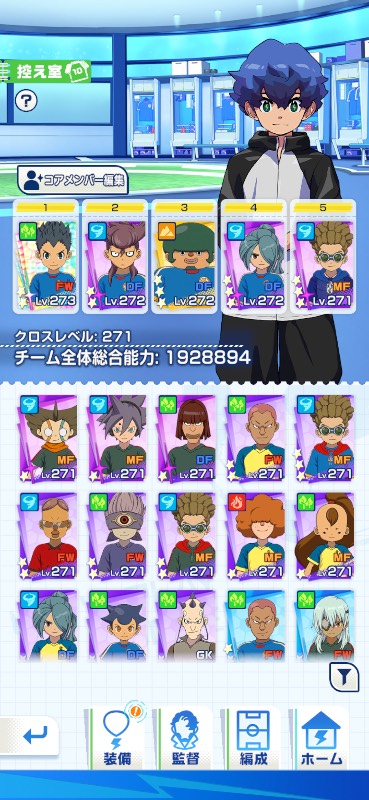Select core member slot 4 DF Lv.272
Viewport: 369px width, 800px height.
[x=254, y=256]
